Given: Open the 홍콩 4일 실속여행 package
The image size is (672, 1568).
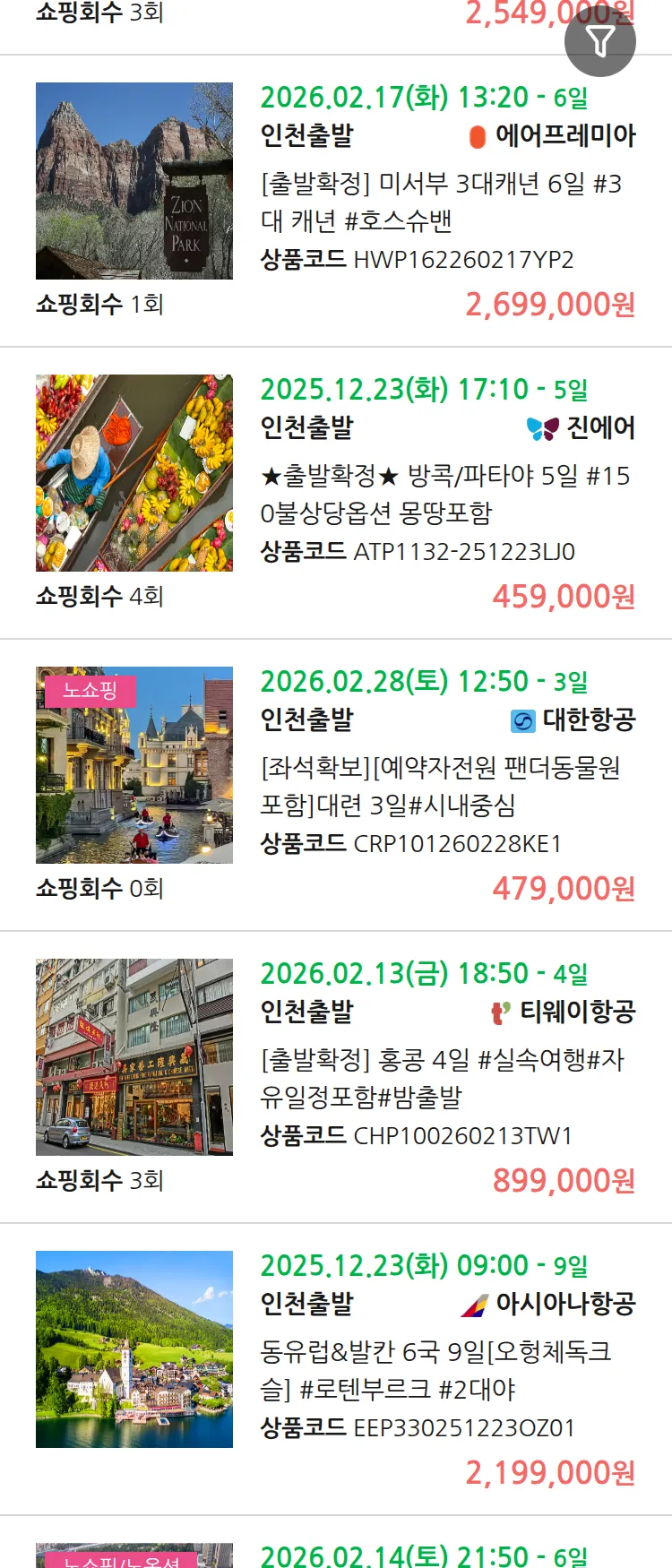Looking at the screenshot, I should 442,1078.
